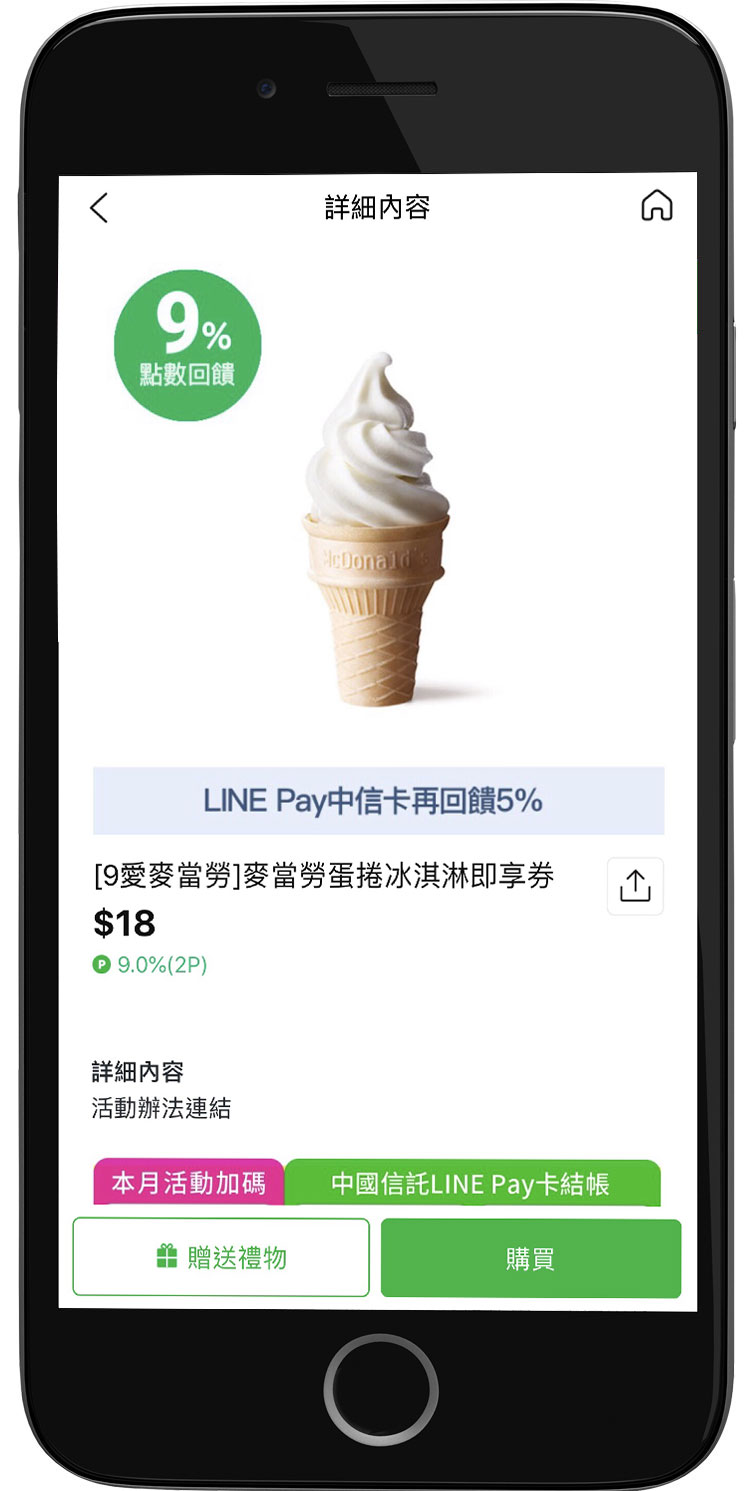This screenshot has height=1491, width=753.
Task: Share this ice cream voucher
Action: 635,886
